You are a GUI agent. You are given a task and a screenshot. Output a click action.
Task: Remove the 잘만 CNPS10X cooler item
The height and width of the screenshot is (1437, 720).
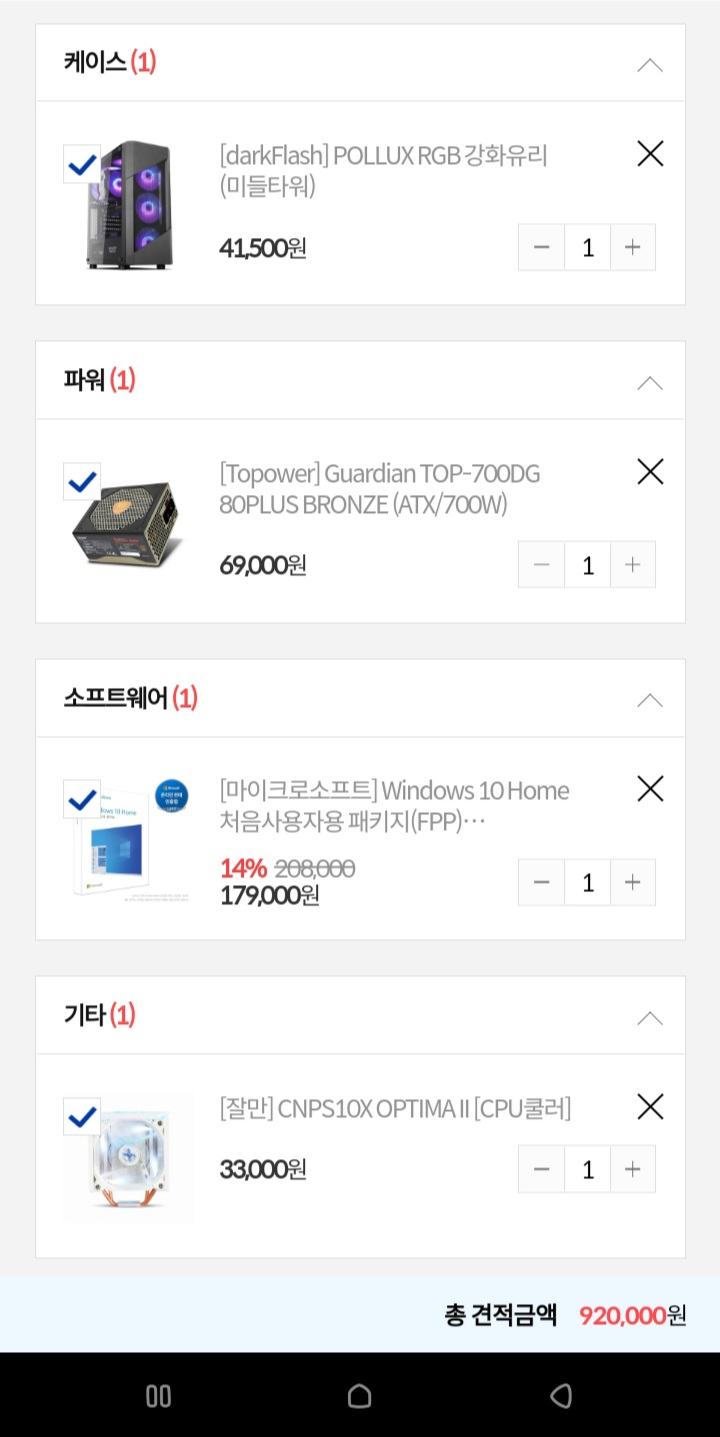[650, 1107]
